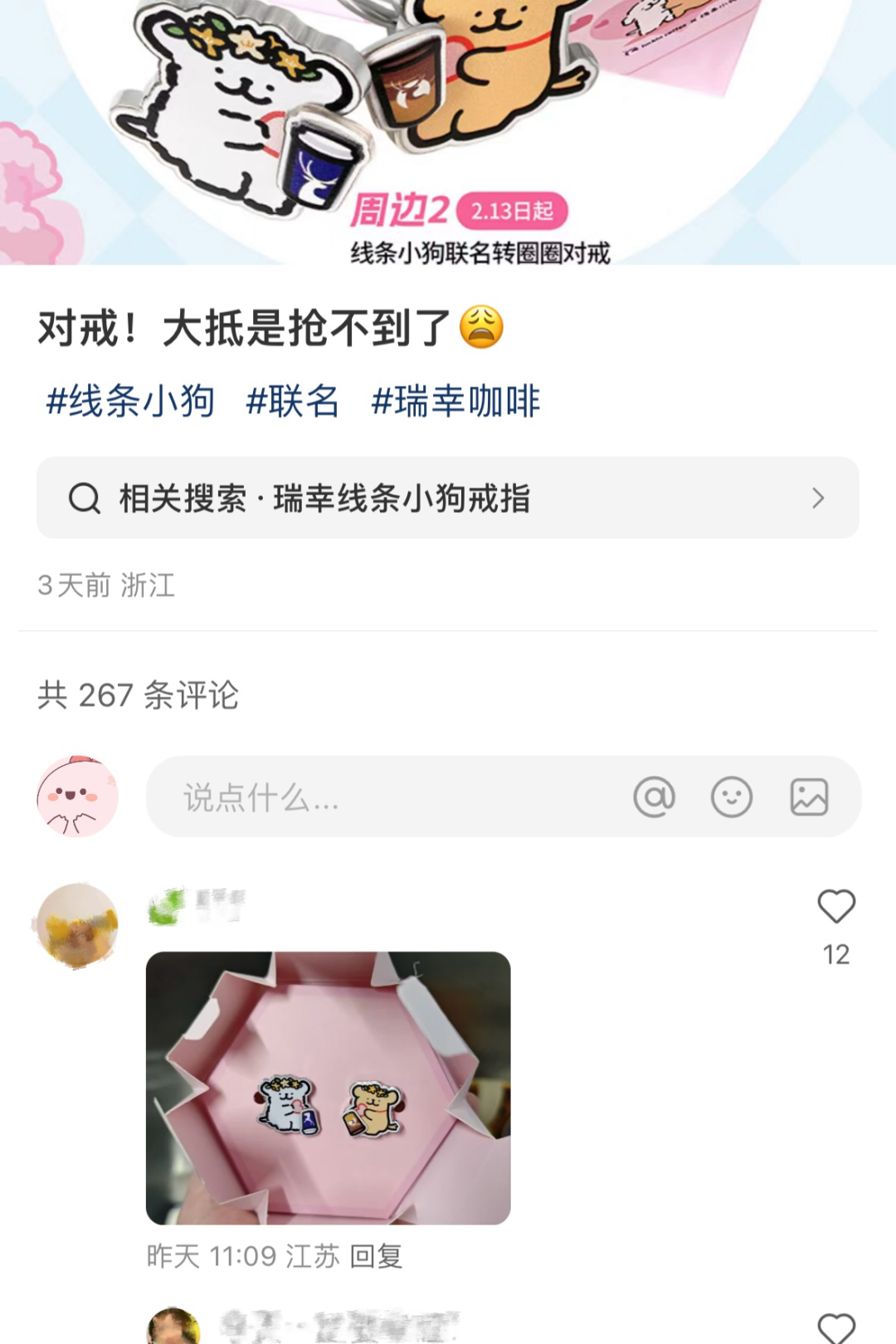This screenshot has width=896, height=1344.
Task: View the pink box comment photo
Action: click(x=328, y=1088)
